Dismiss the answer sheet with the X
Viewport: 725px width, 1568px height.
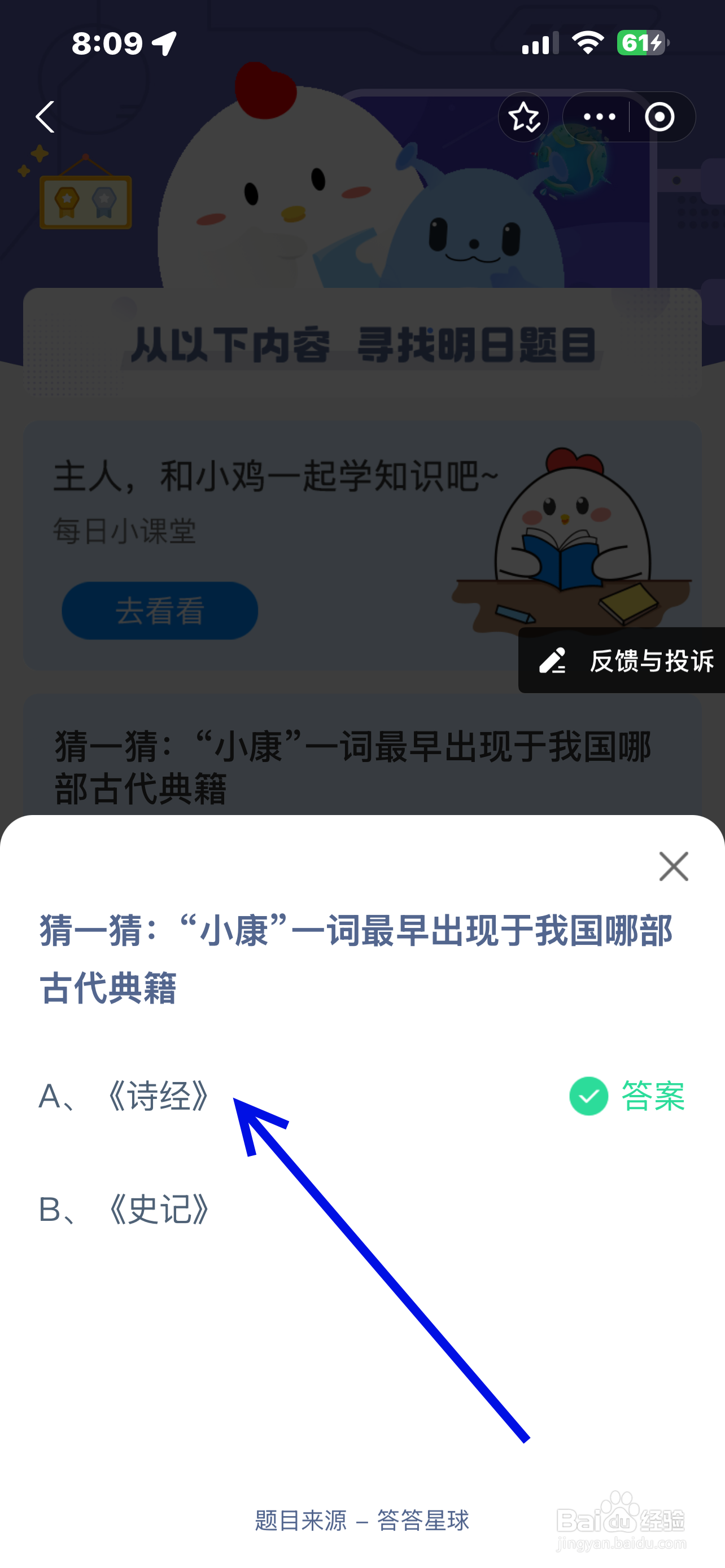[673, 867]
